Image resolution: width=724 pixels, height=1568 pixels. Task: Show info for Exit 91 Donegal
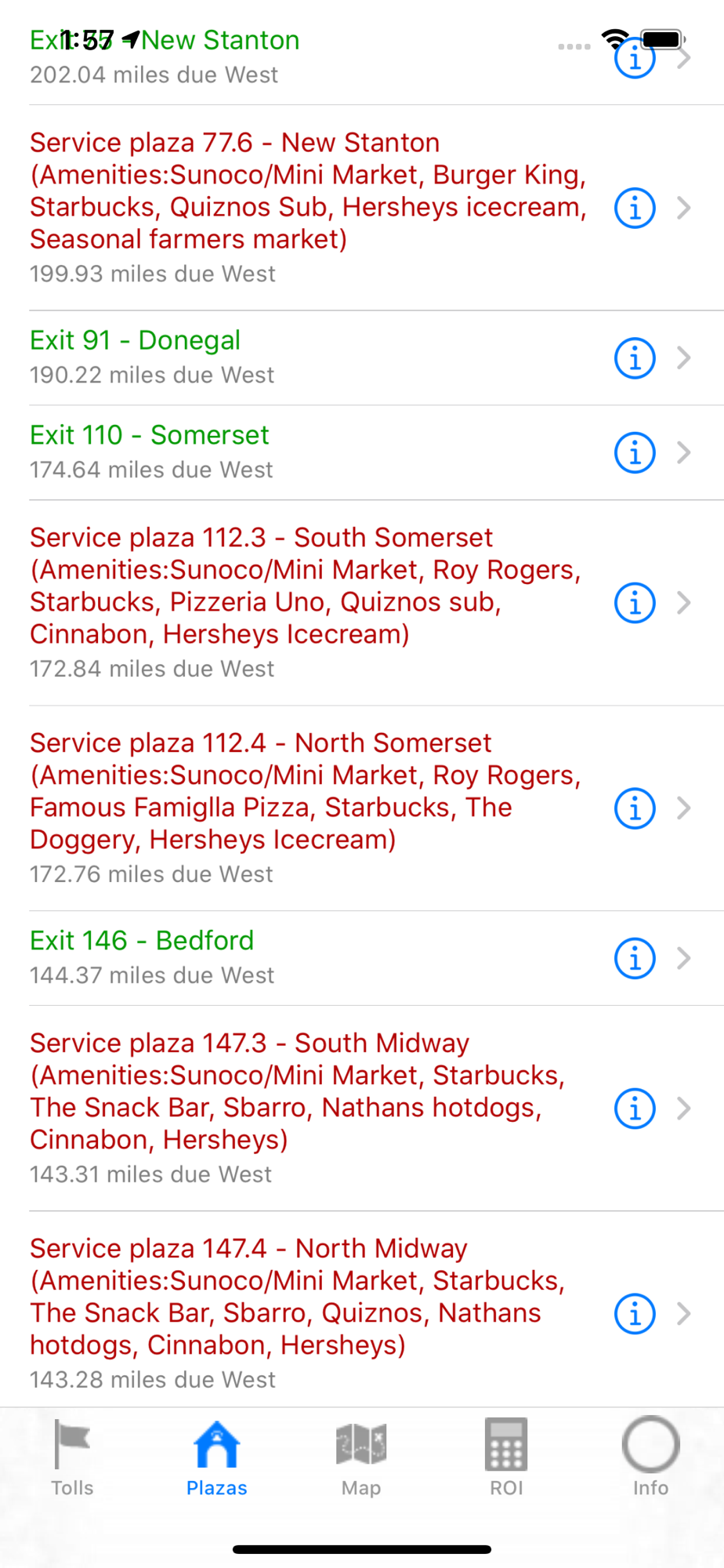635,358
